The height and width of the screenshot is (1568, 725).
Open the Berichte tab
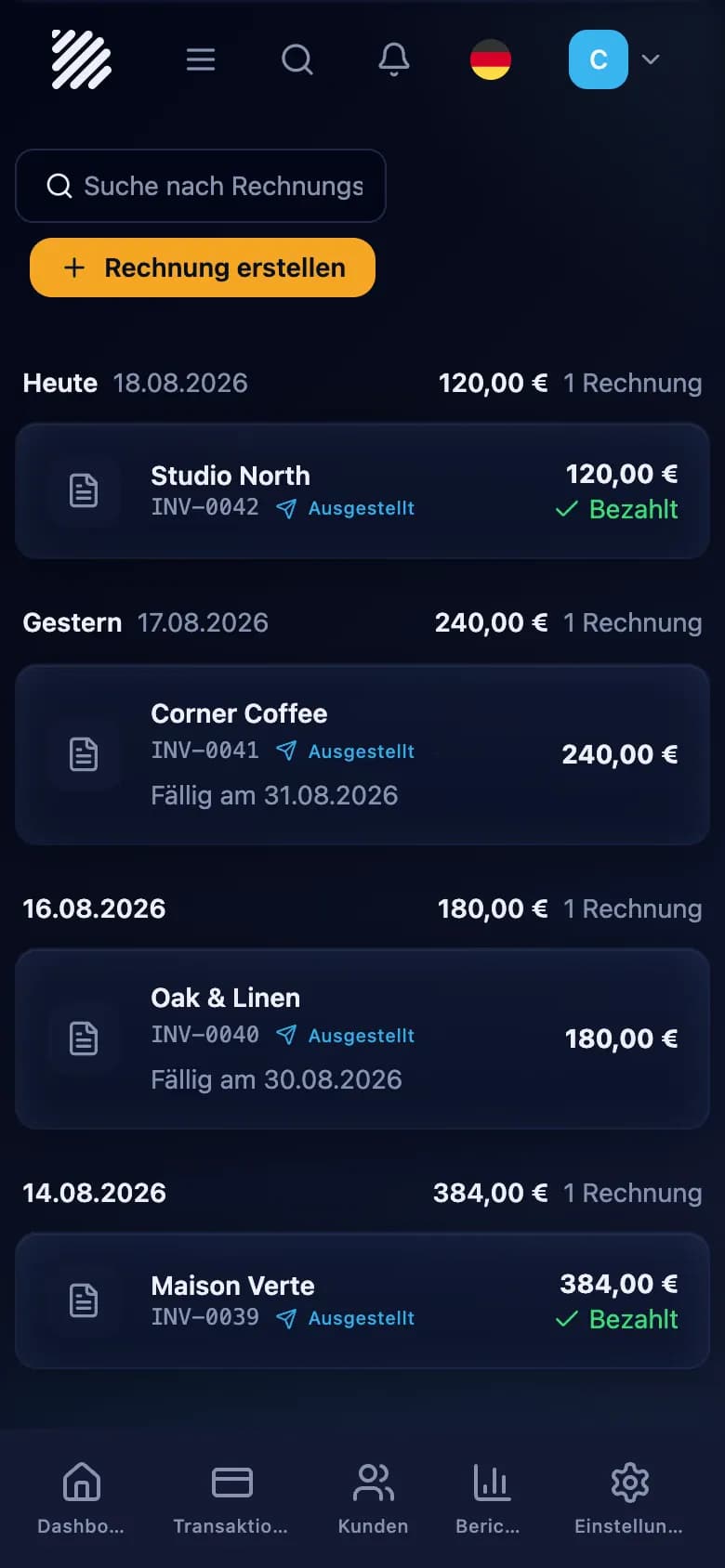pos(489,1497)
